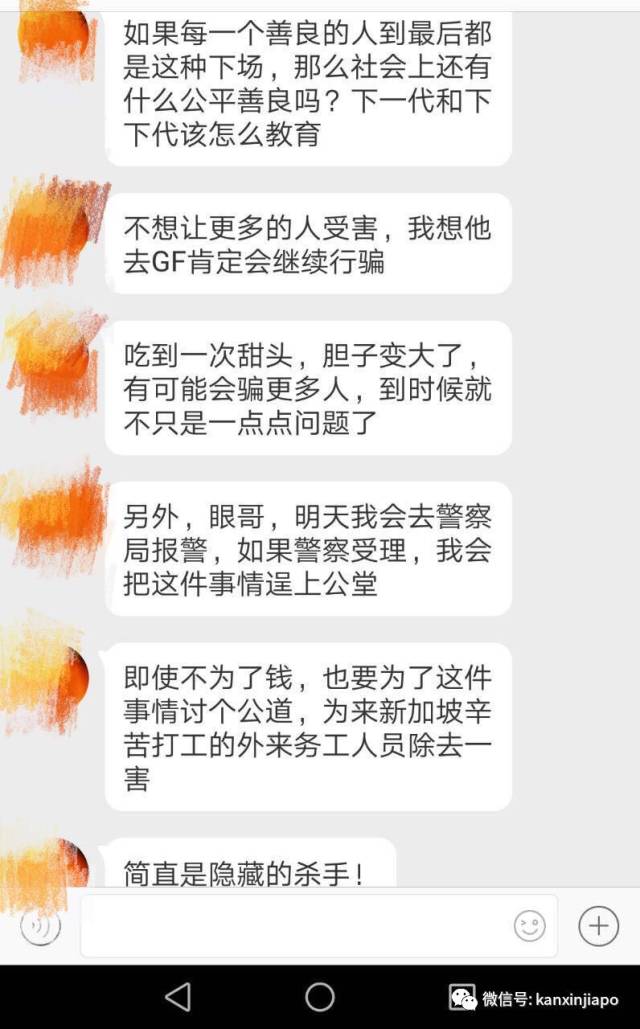The height and width of the screenshot is (1029, 640).
Task: Tap the message text field
Action: (290, 926)
